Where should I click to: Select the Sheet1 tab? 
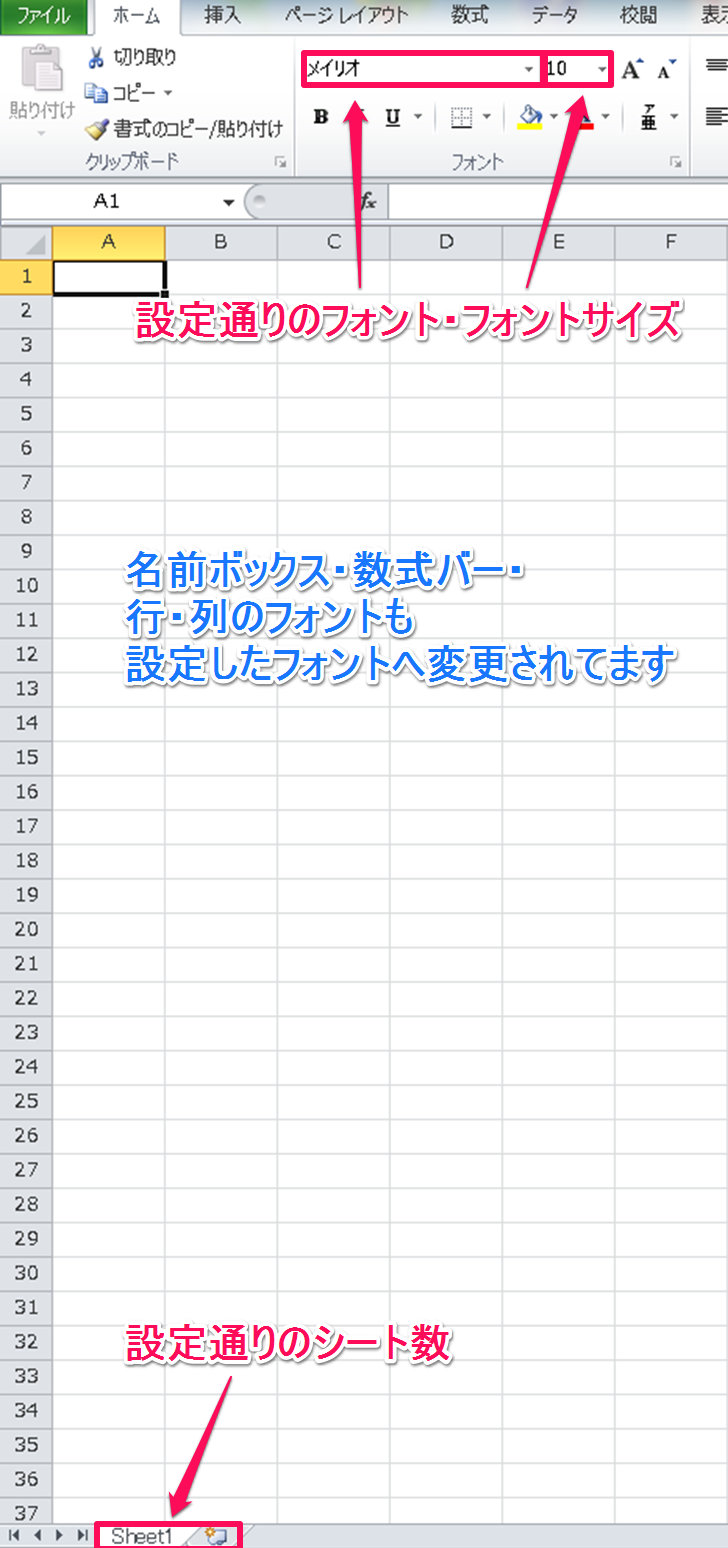tap(142, 1536)
